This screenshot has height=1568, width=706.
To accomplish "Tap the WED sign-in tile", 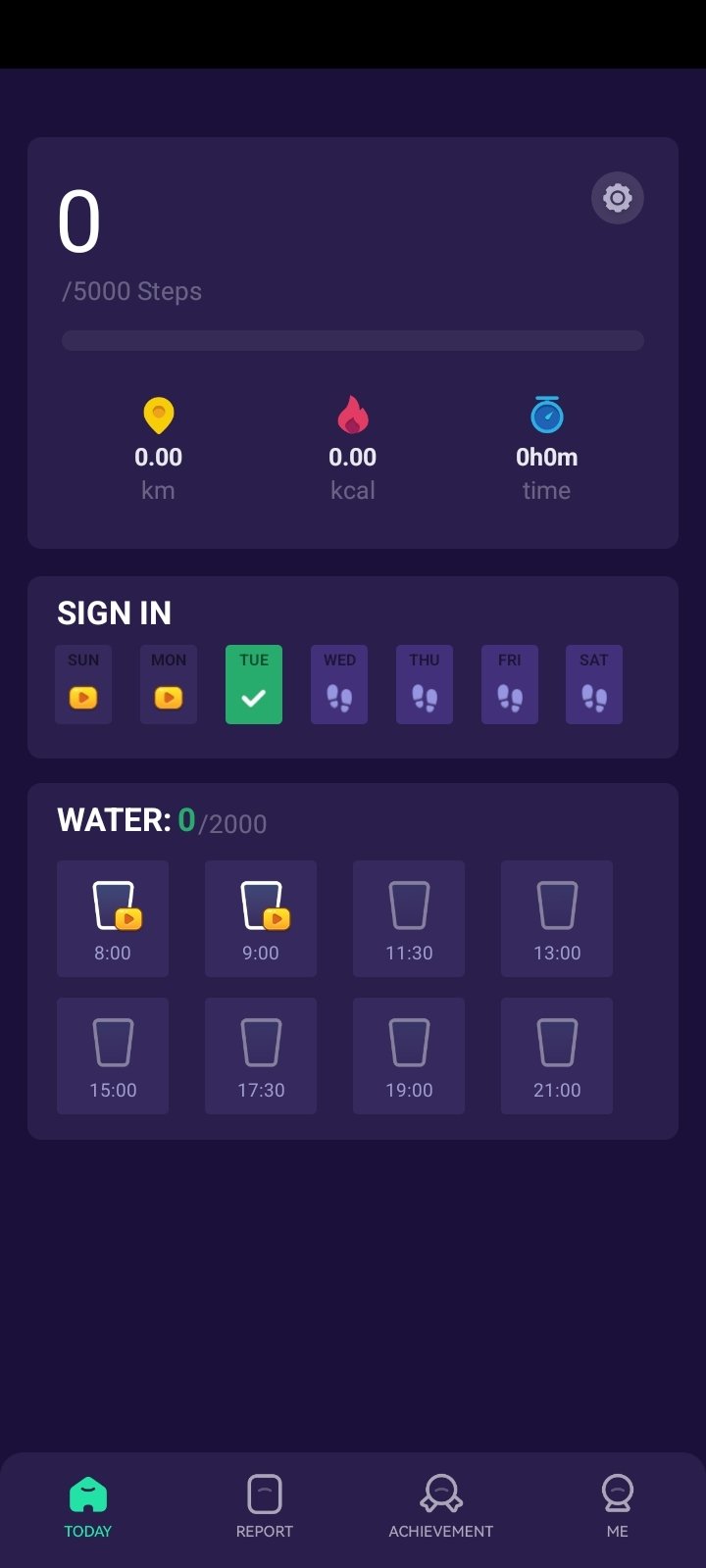I will [x=339, y=684].
